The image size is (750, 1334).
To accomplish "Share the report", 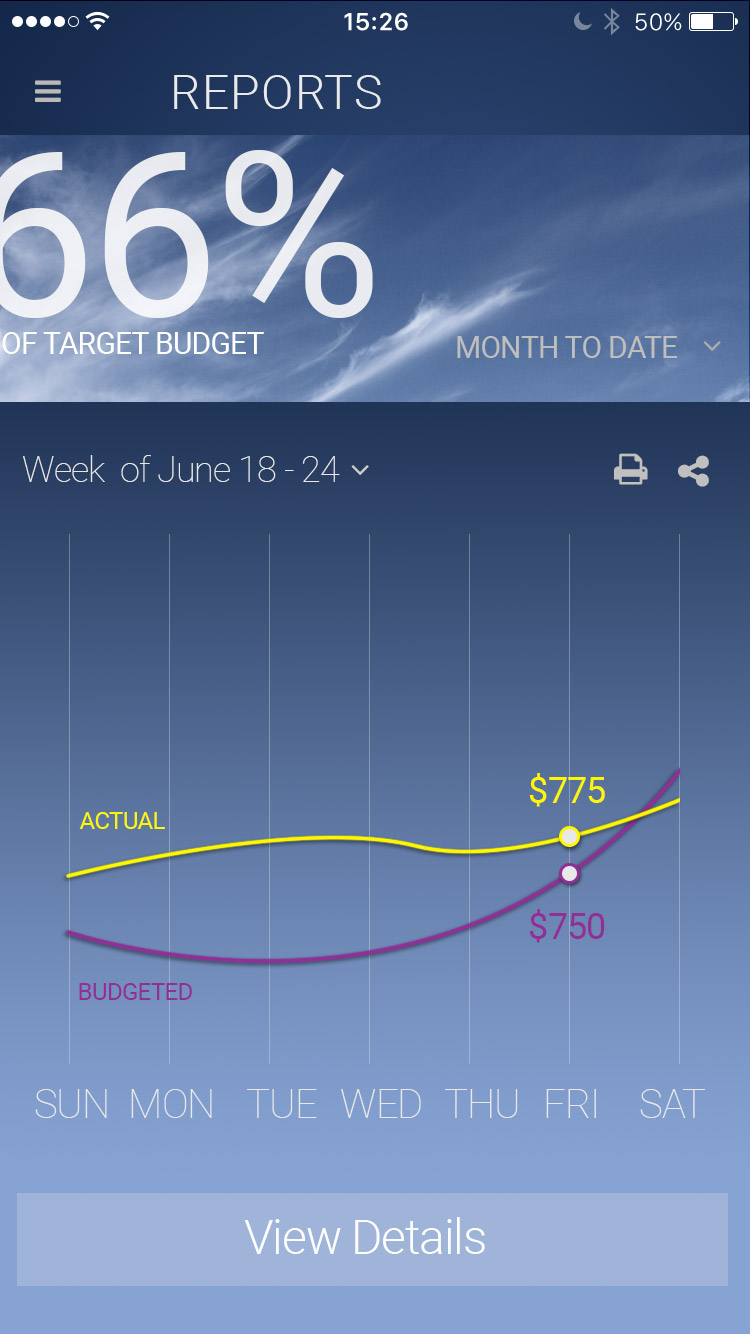I will click(x=693, y=471).
